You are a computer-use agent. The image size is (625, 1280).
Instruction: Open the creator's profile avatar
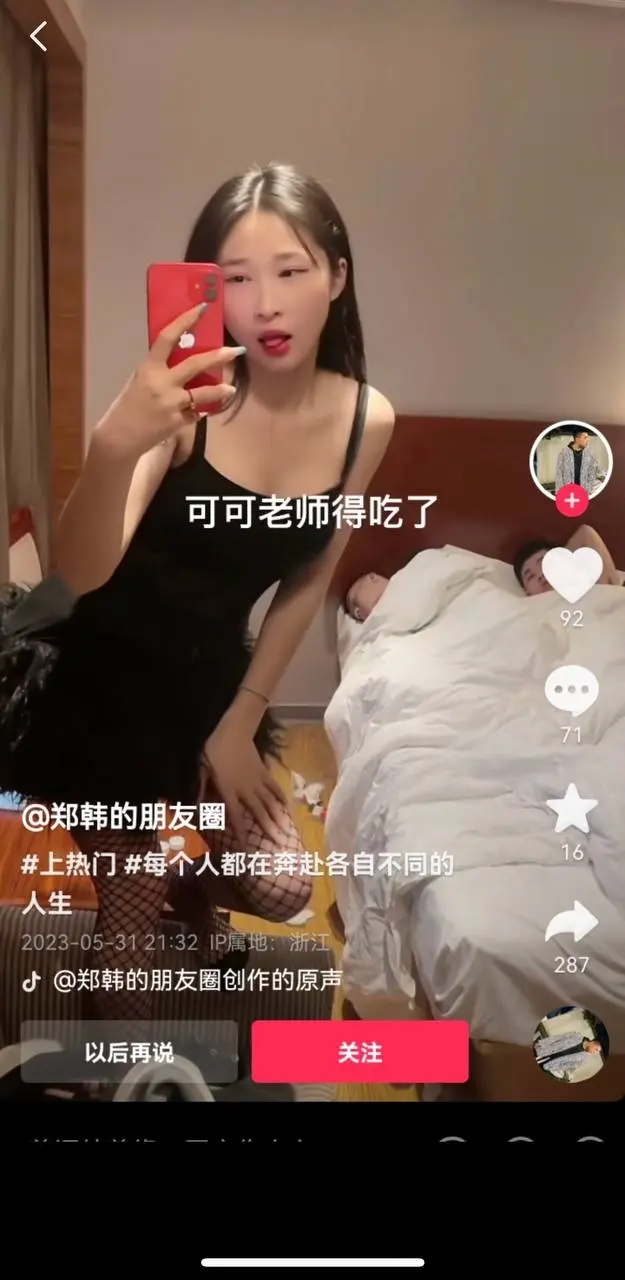(570, 459)
